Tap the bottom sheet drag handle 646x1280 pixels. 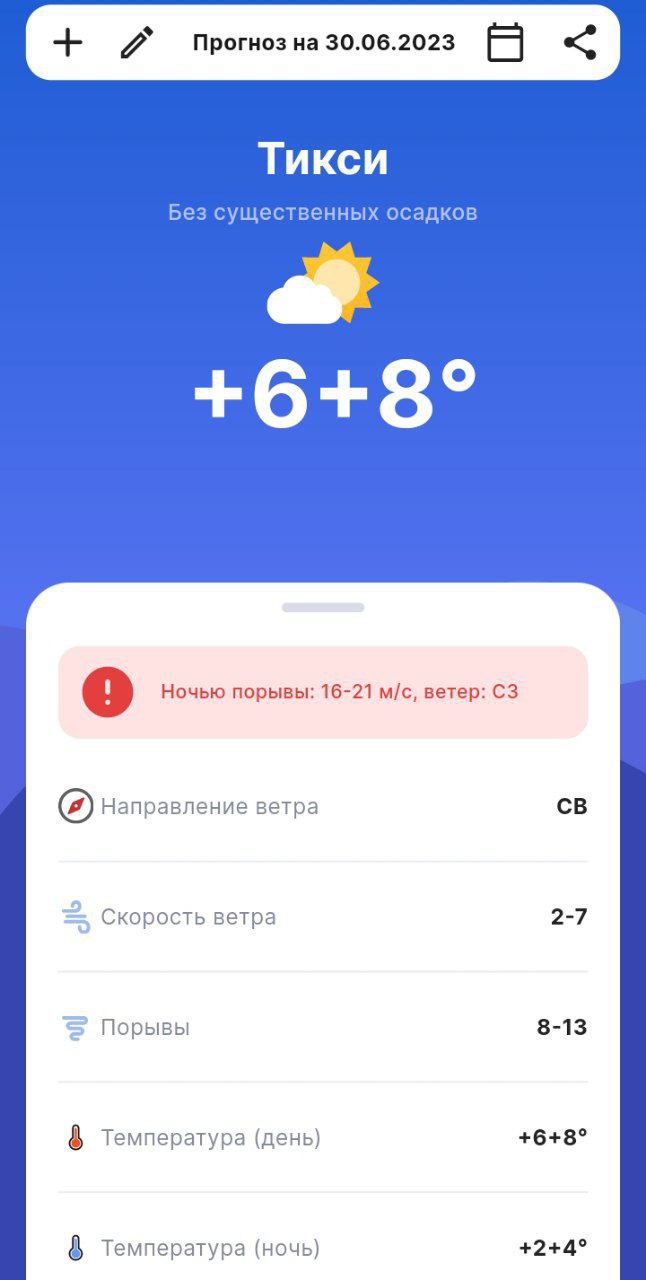click(323, 607)
